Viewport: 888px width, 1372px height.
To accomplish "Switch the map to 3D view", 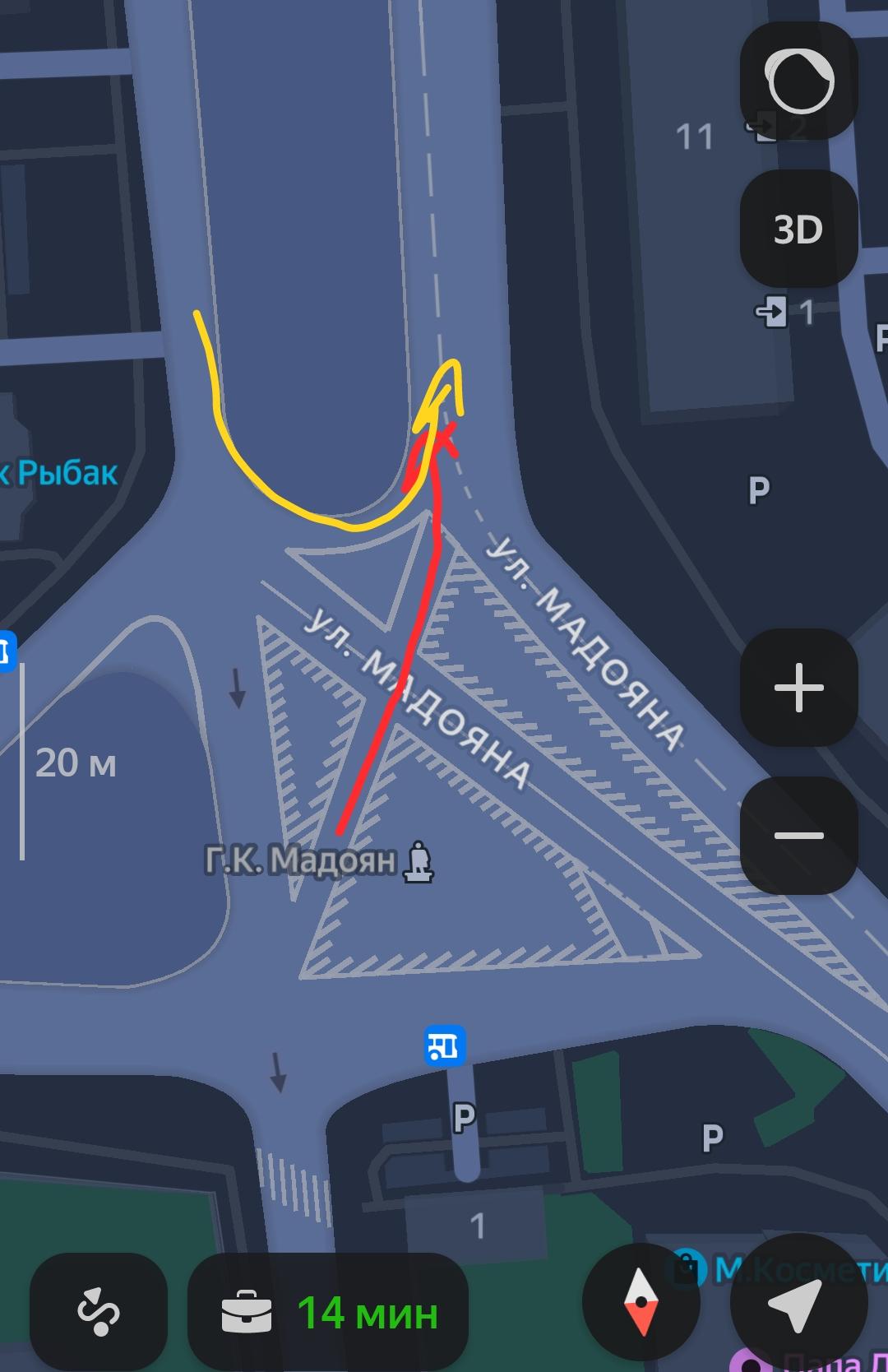I will coord(798,229).
